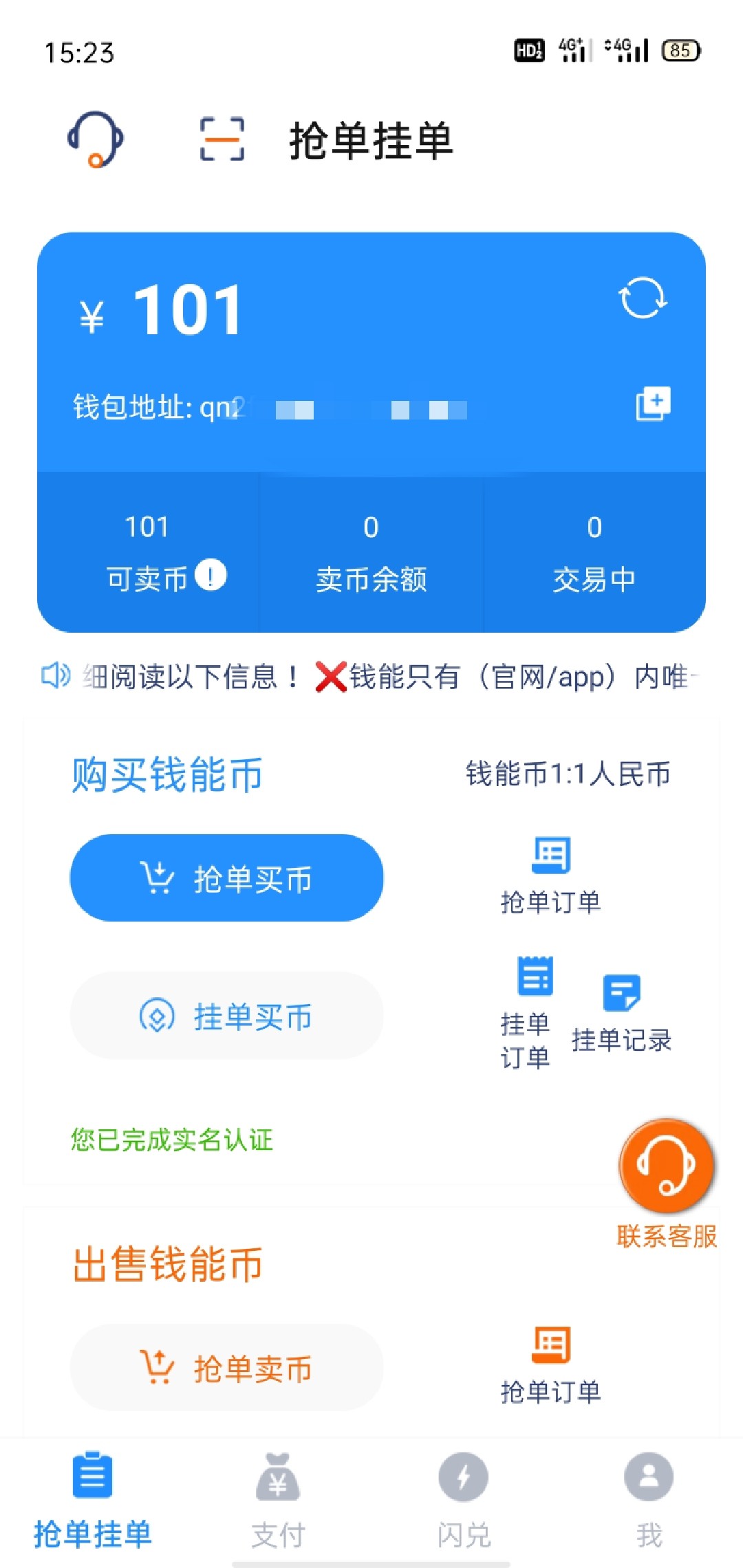This screenshot has height=1568, width=743.
Task: Open 抢单订单 under 购买钱能币
Action: pyautogui.click(x=550, y=875)
